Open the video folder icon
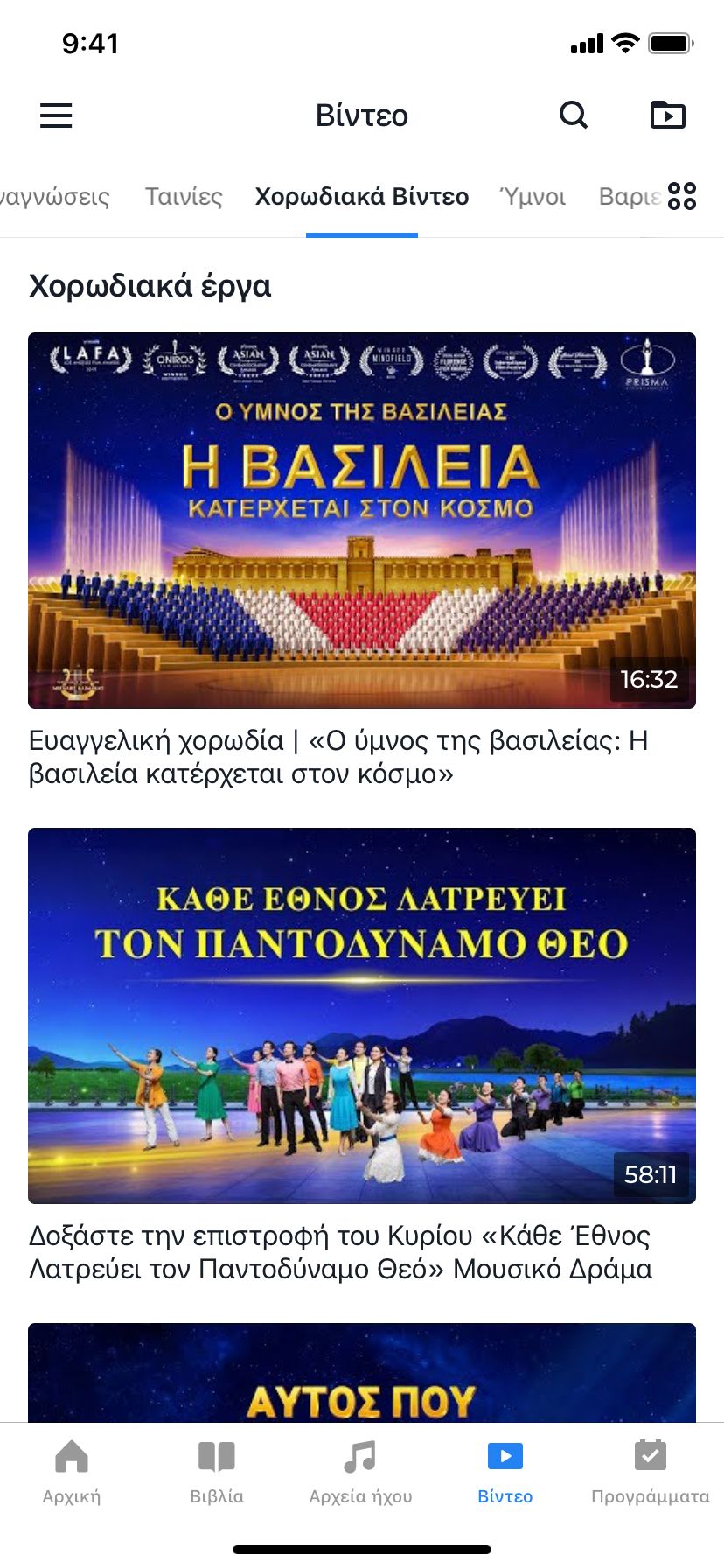The height and width of the screenshot is (1568, 724). click(x=668, y=115)
